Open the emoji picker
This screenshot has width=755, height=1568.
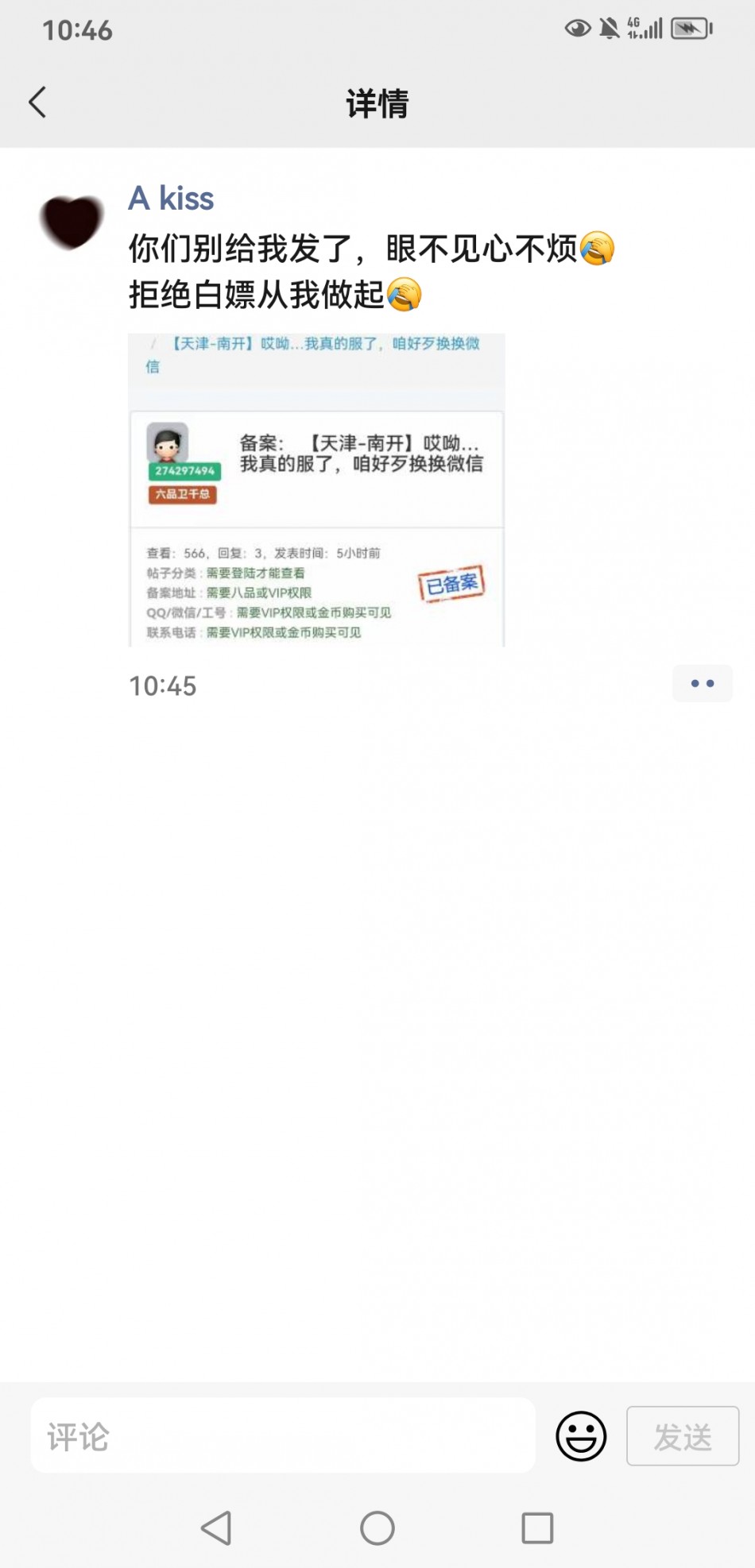click(581, 1435)
